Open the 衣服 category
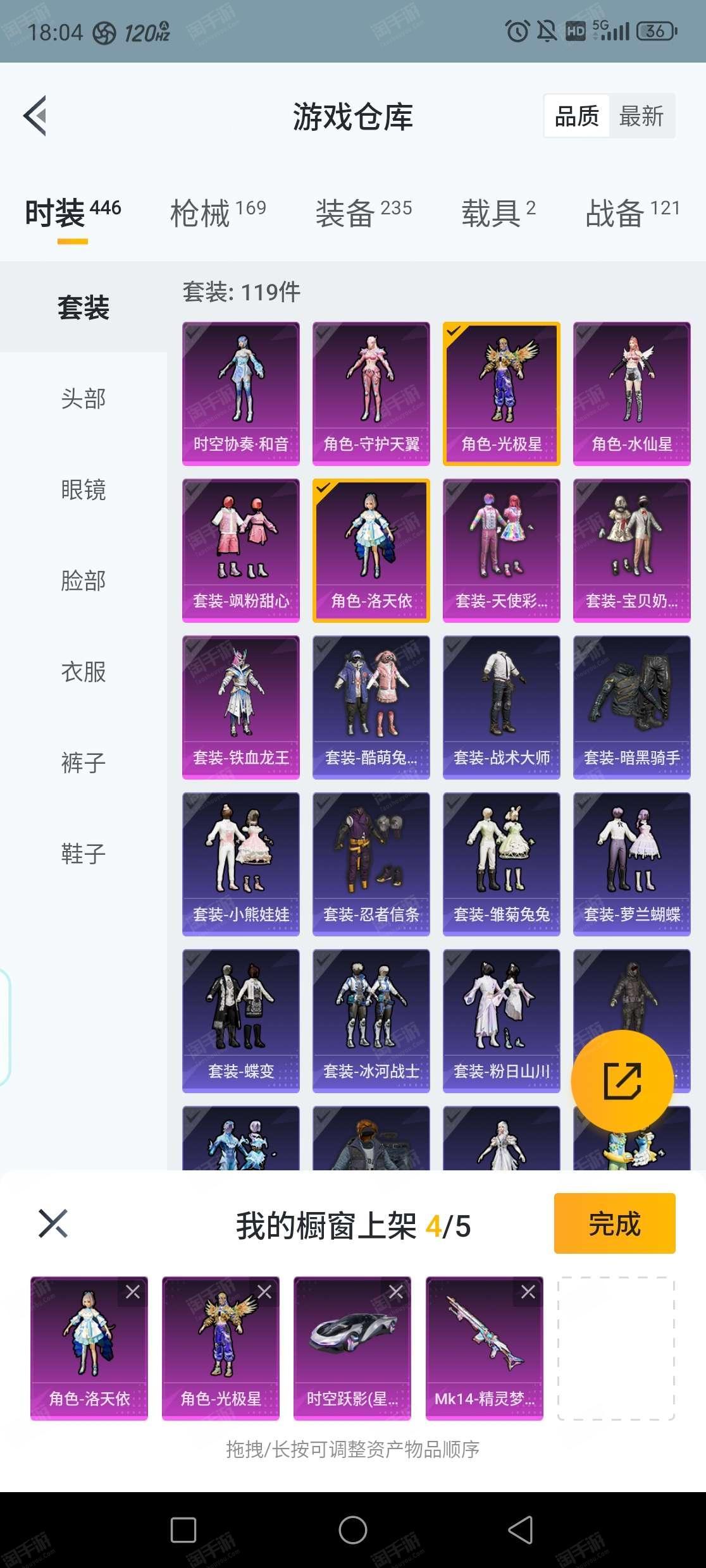Viewport: 706px width, 1568px height. click(84, 672)
